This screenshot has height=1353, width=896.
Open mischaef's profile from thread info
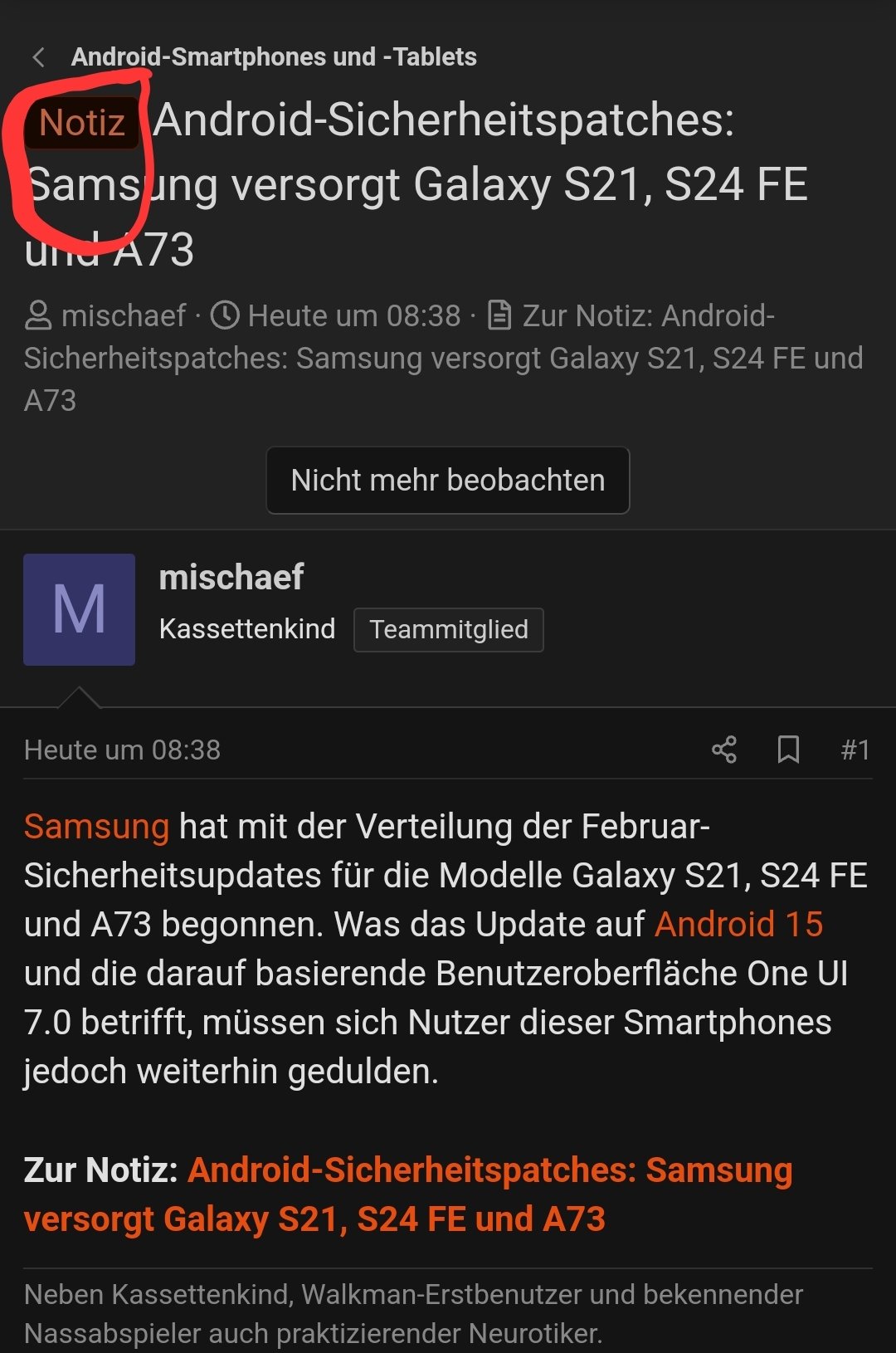(x=123, y=315)
